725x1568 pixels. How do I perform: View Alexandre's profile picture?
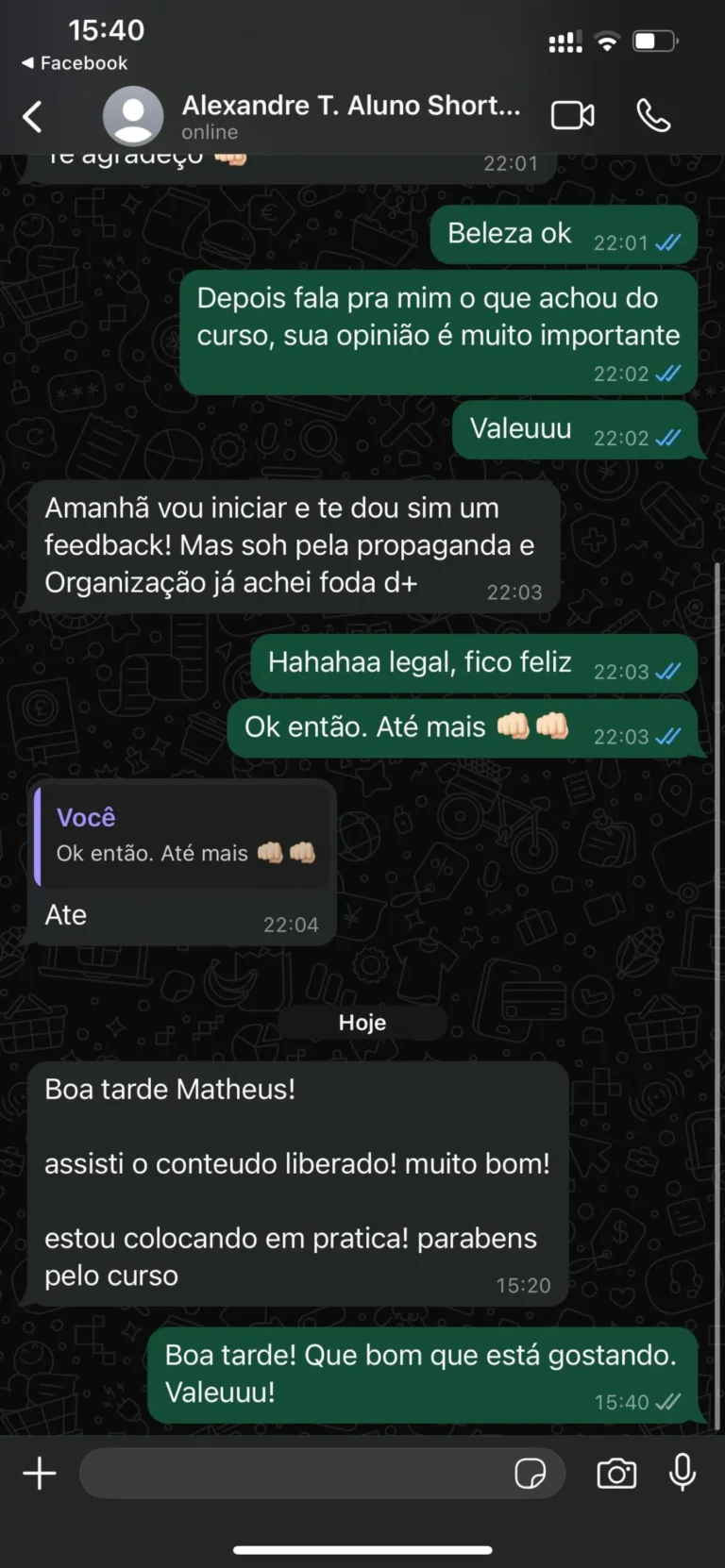[133, 116]
